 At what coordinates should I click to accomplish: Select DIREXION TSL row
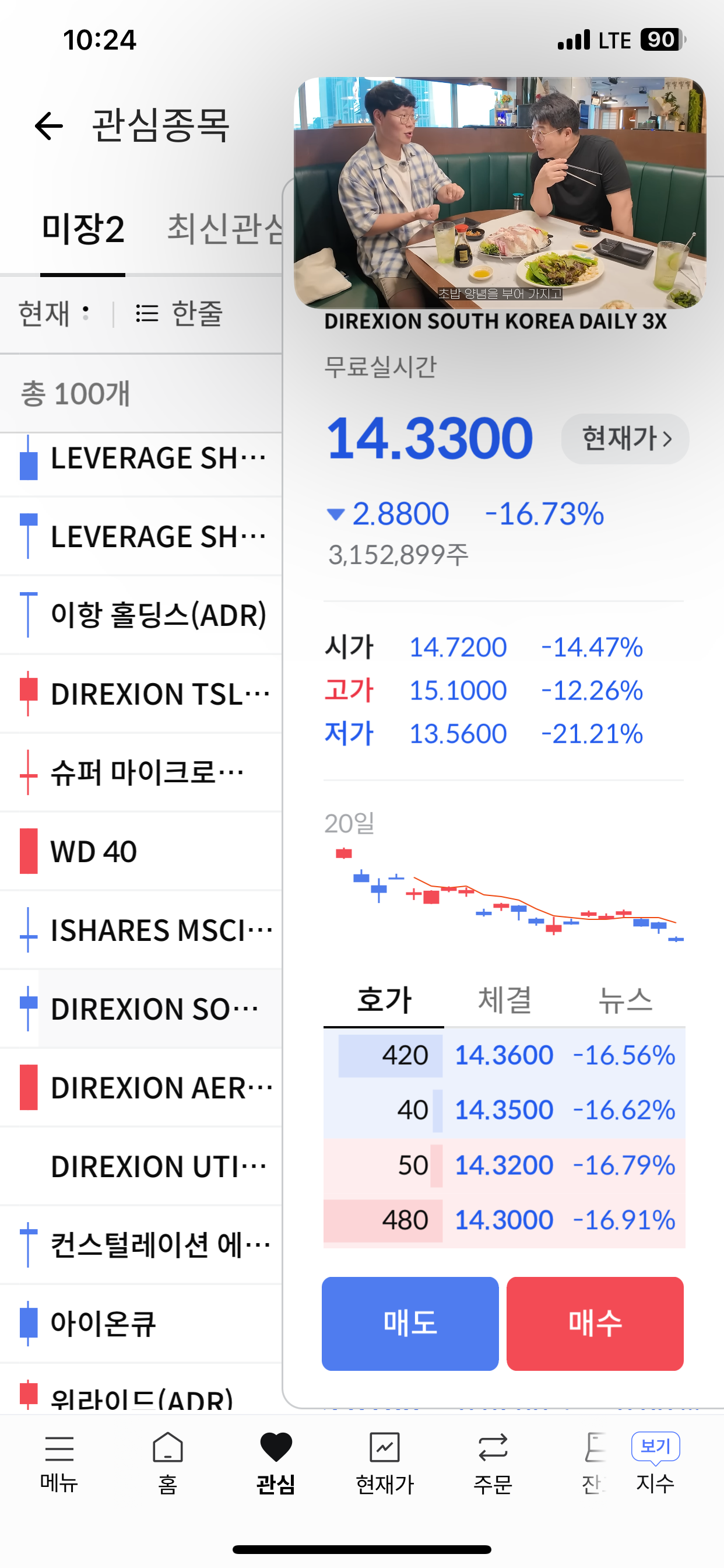[x=141, y=694]
